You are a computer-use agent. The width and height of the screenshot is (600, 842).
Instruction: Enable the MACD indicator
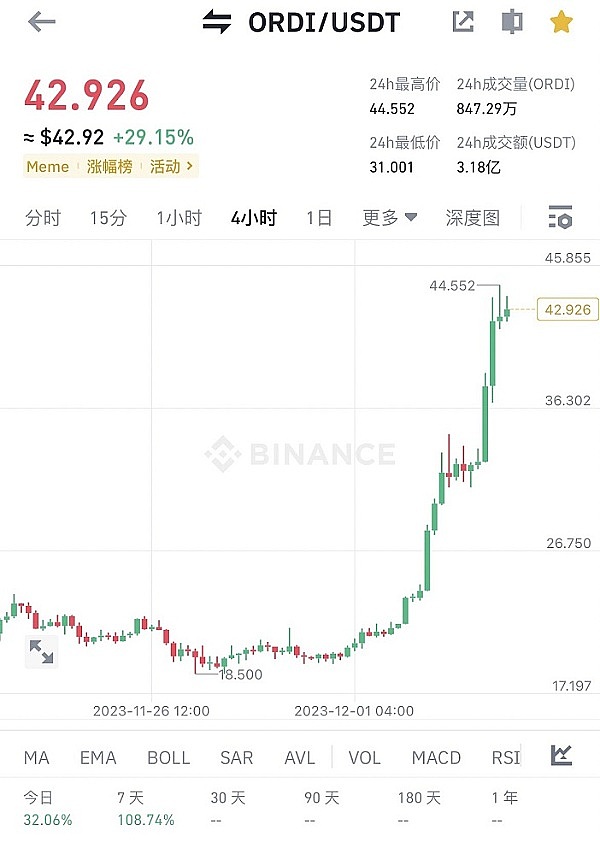(436, 757)
